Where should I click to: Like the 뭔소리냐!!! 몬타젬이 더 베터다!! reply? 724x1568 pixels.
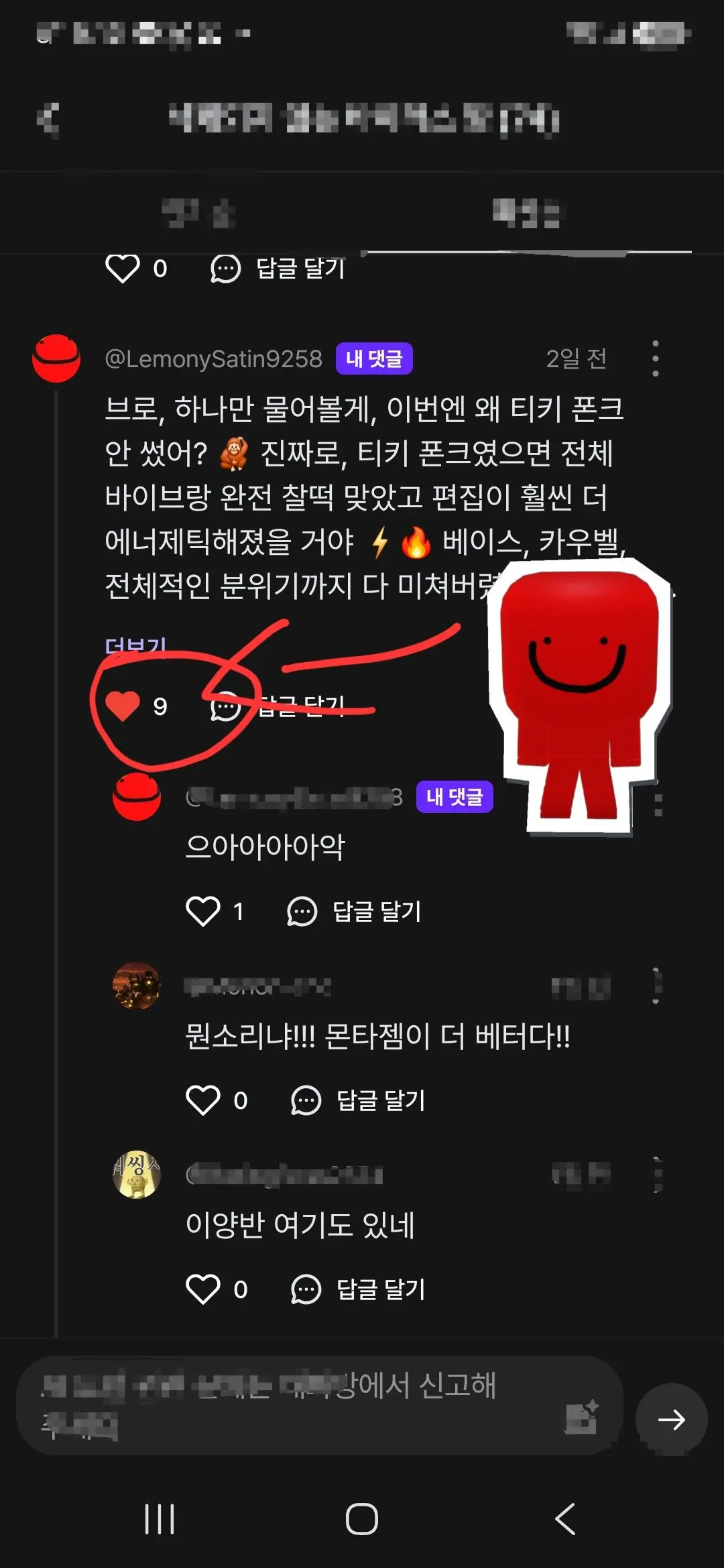point(202,1100)
